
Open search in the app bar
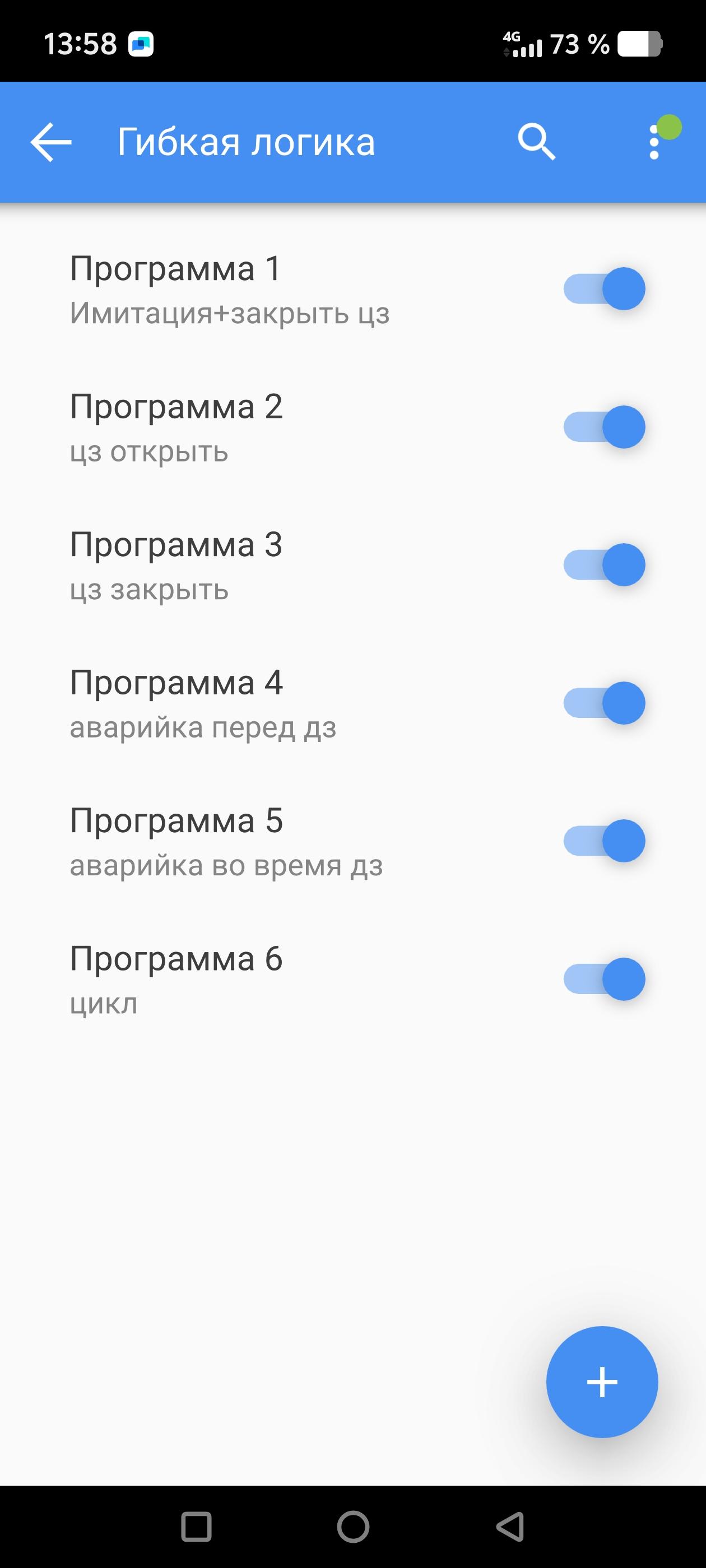(x=536, y=142)
